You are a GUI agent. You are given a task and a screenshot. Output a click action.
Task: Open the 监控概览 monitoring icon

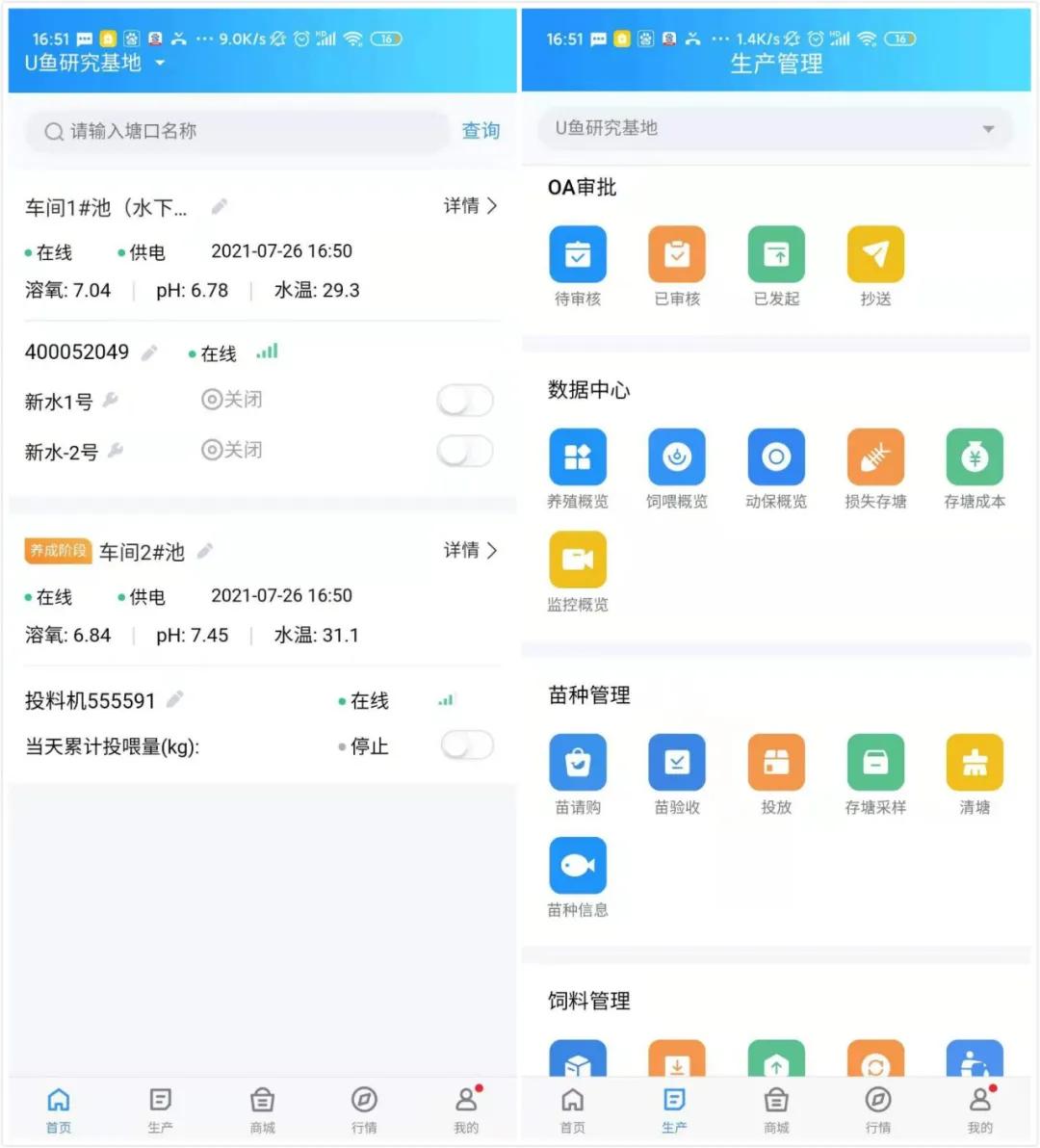[578, 559]
